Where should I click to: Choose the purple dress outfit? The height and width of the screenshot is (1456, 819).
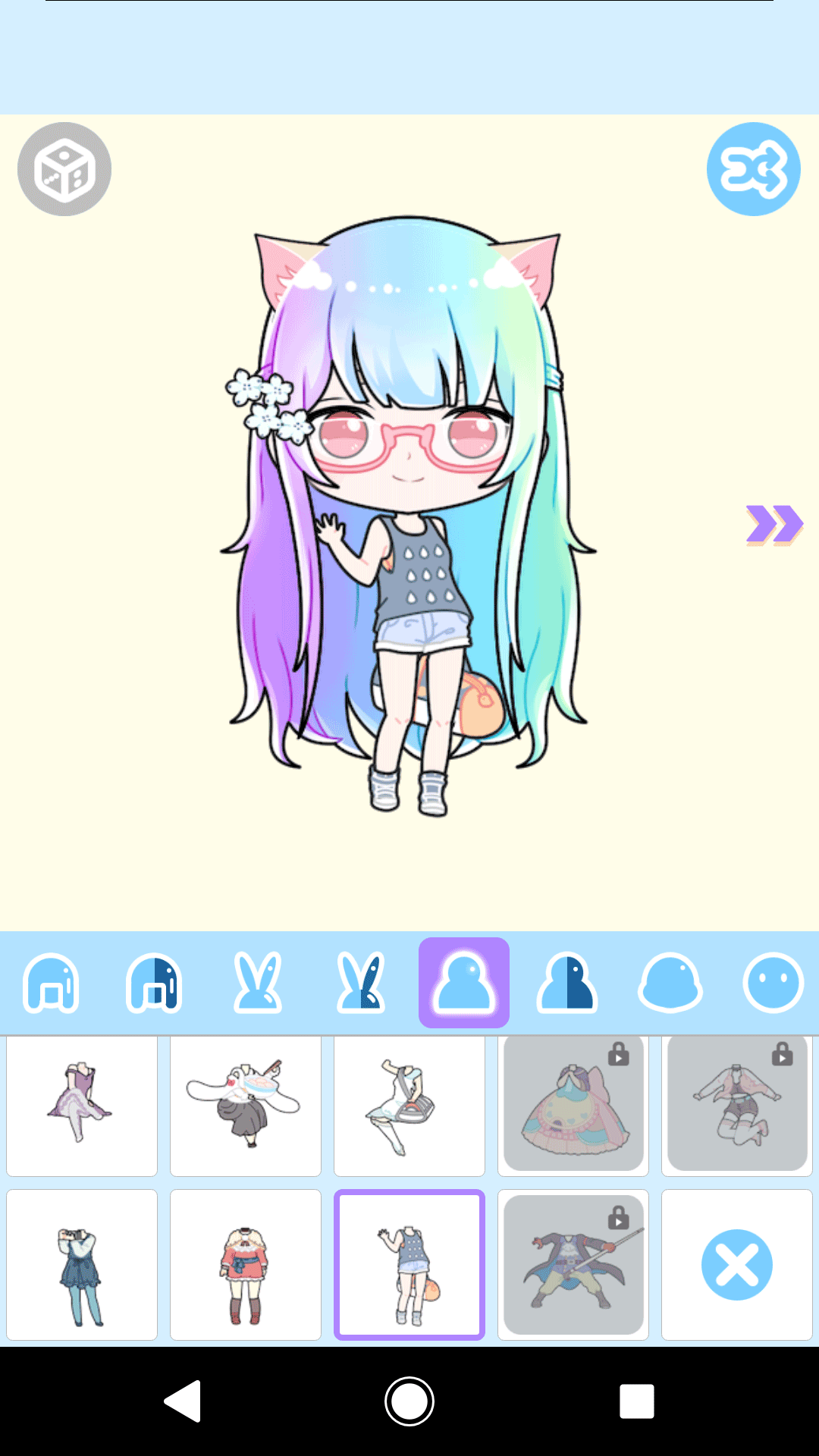82,1105
